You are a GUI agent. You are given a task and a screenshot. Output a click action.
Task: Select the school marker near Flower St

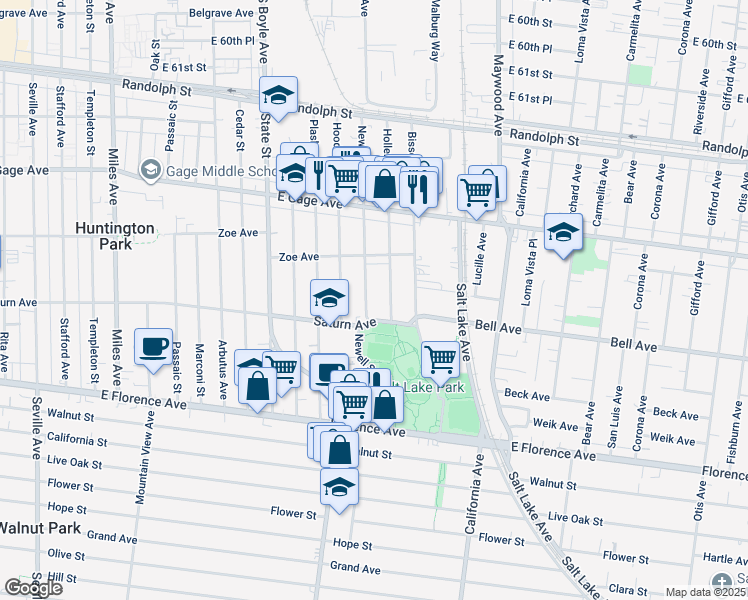pos(339,488)
